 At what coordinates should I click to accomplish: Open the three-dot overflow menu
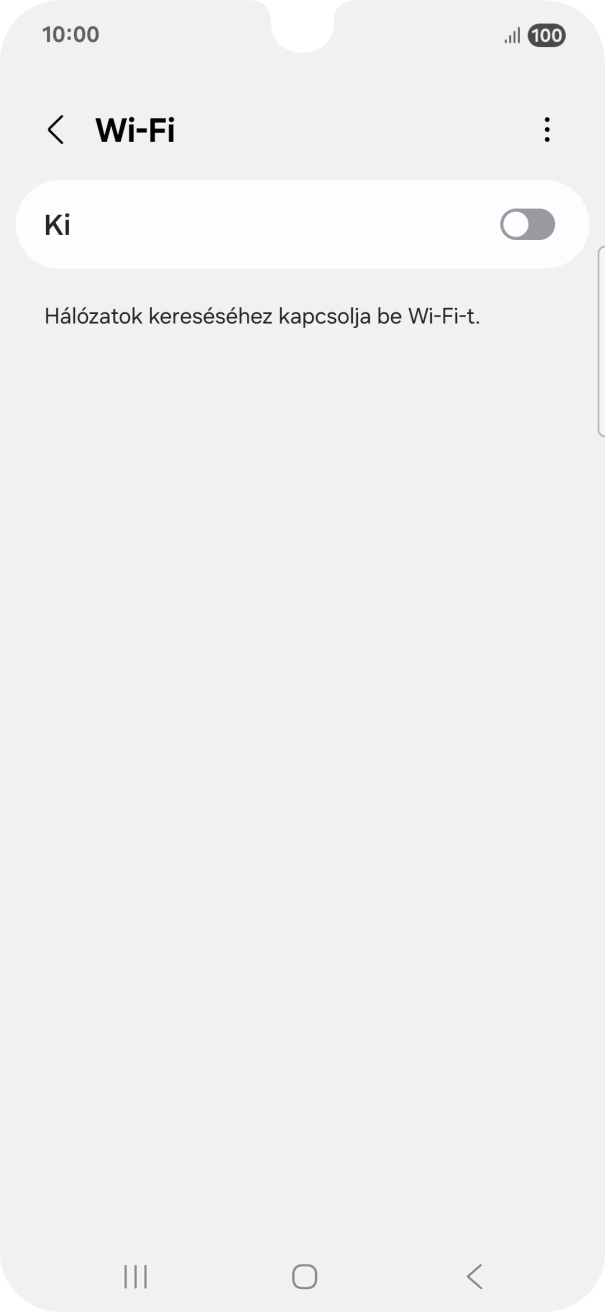coord(546,130)
